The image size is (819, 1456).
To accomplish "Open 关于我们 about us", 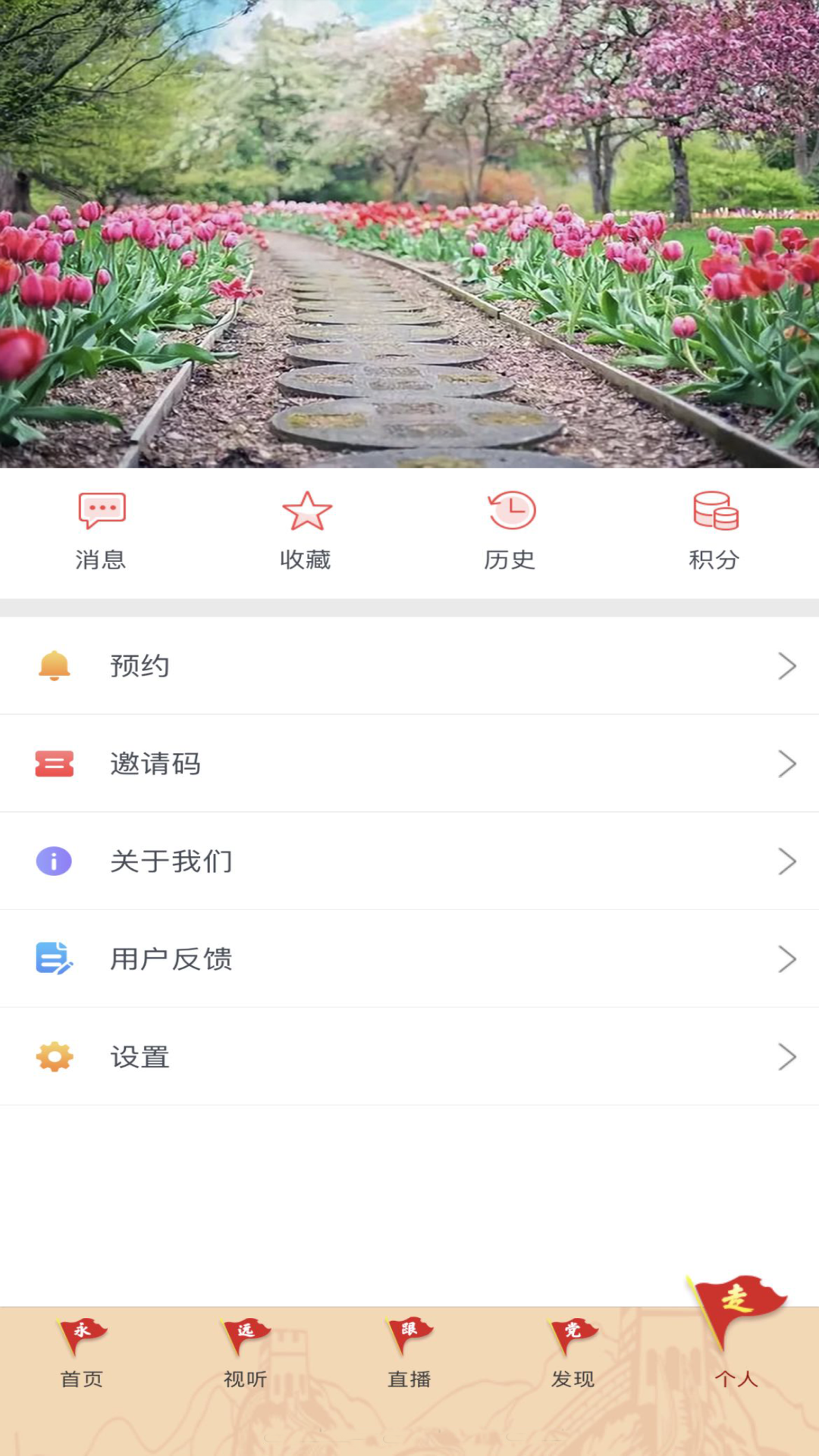I will (409, 861).
